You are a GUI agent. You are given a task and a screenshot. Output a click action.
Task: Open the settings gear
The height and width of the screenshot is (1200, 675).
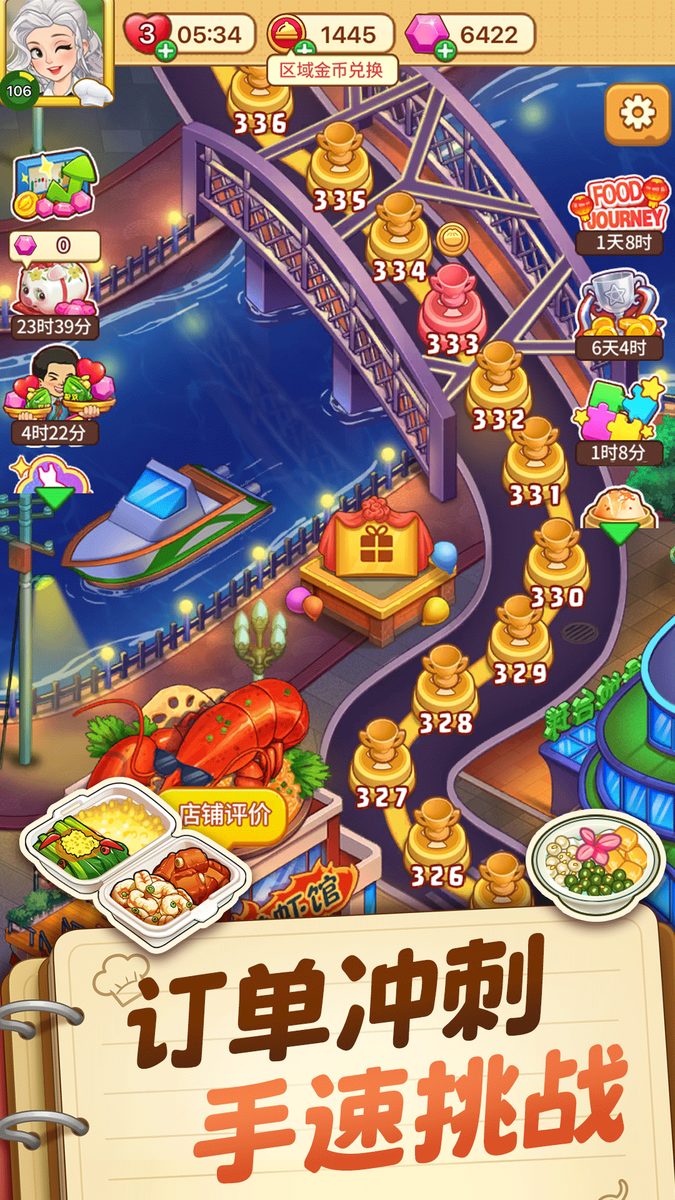pos(637,114)
